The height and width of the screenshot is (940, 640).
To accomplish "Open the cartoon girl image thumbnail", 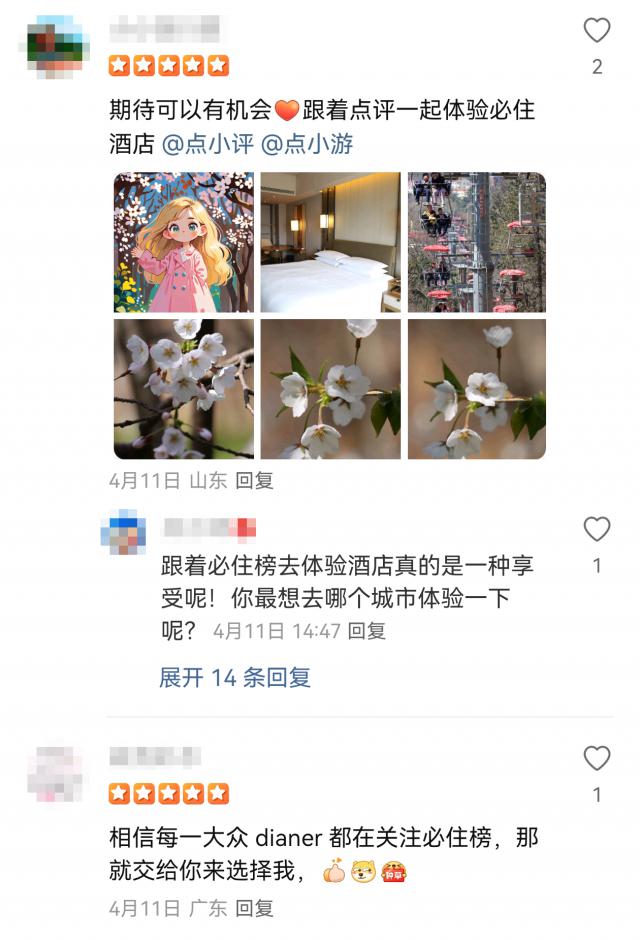I will 183,242.
